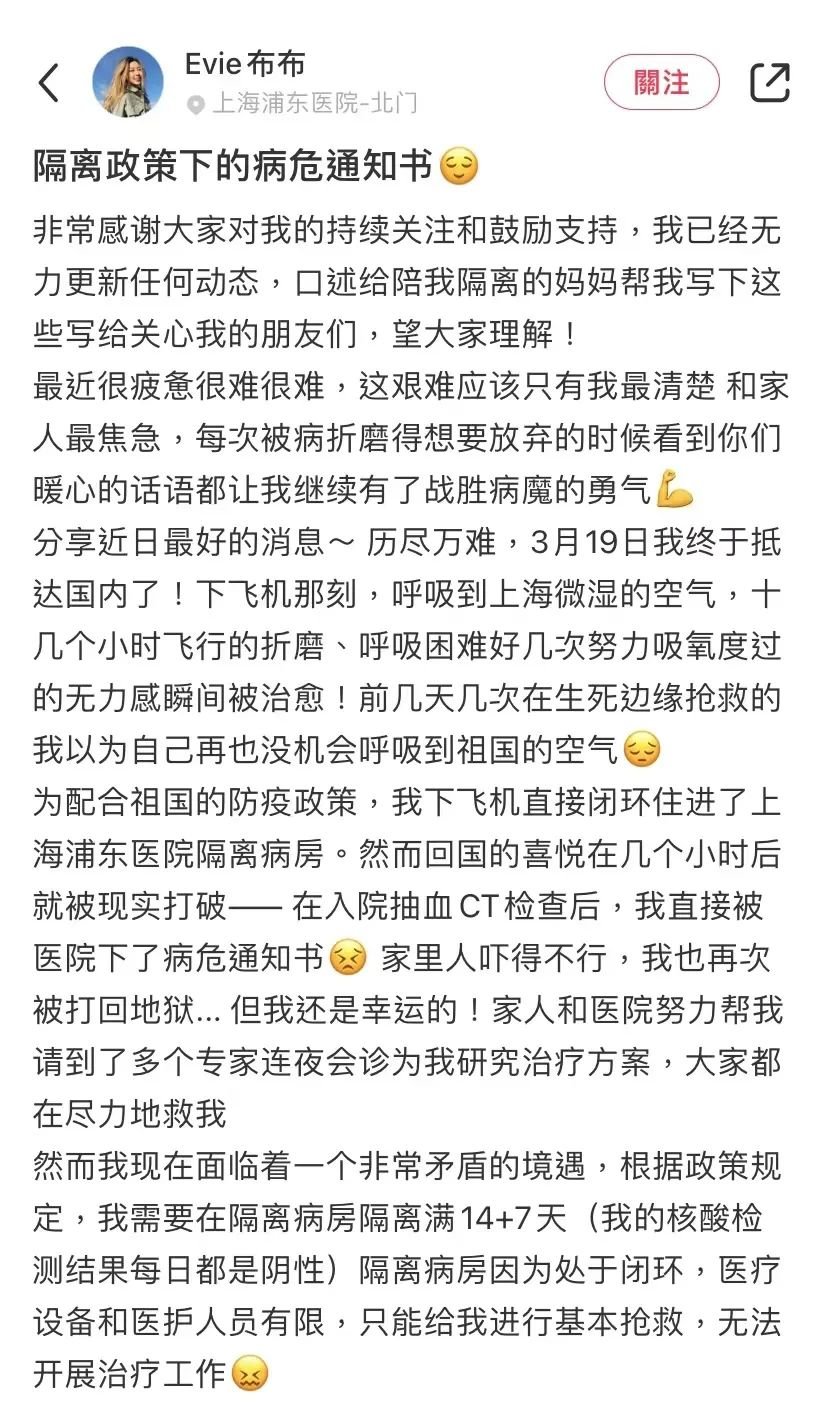Open Evie布布's profile avatar

click(x=127, y=82)
